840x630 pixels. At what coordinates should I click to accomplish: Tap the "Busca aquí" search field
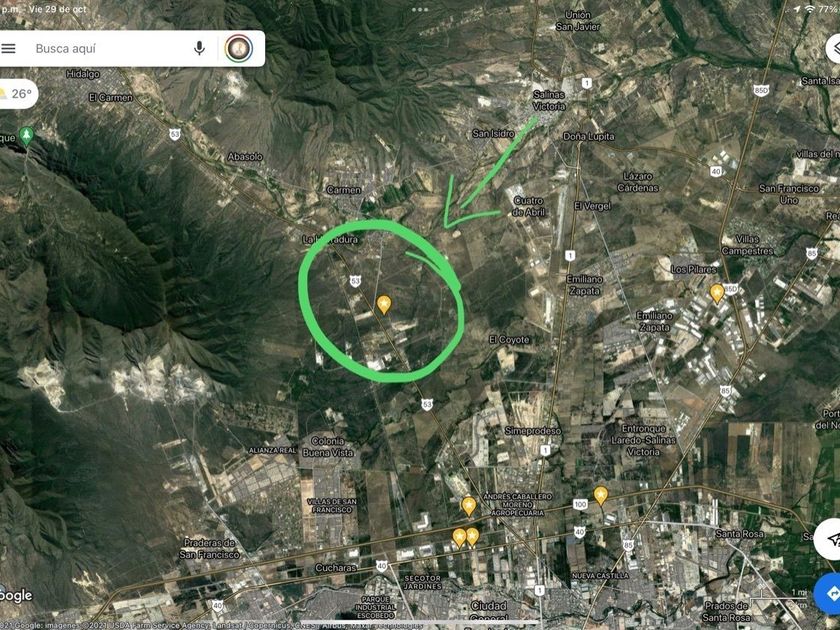[x=107, y=48]
